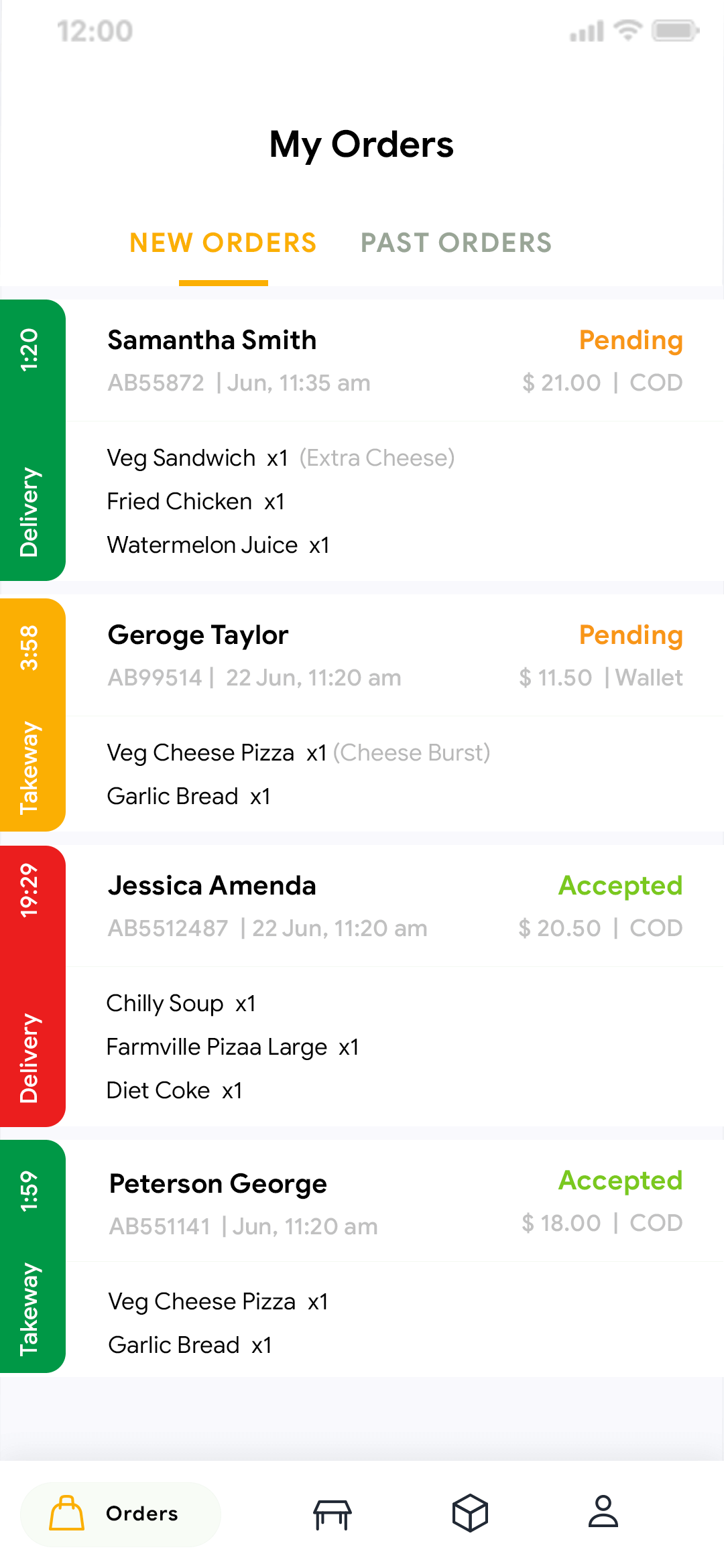The width and height of the screenshot is (724, 1568).
Task: Click the Wi-Fi status icon
Action: point(627,29)
